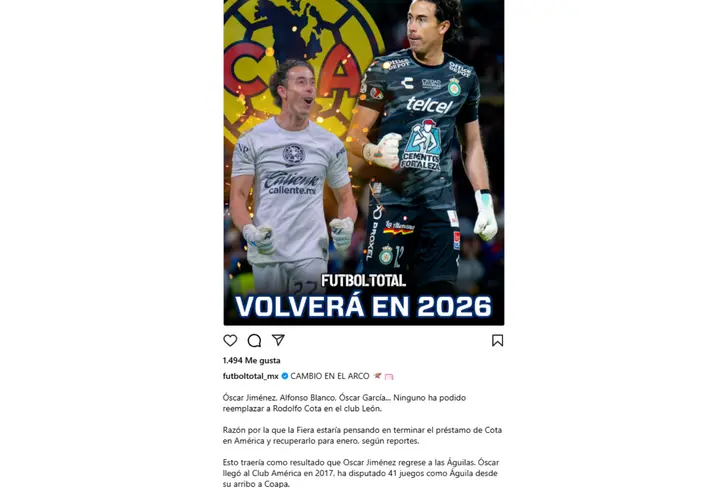Open comments on this post
The width and height of the screenshot is (728, 488).
point(254,340)
